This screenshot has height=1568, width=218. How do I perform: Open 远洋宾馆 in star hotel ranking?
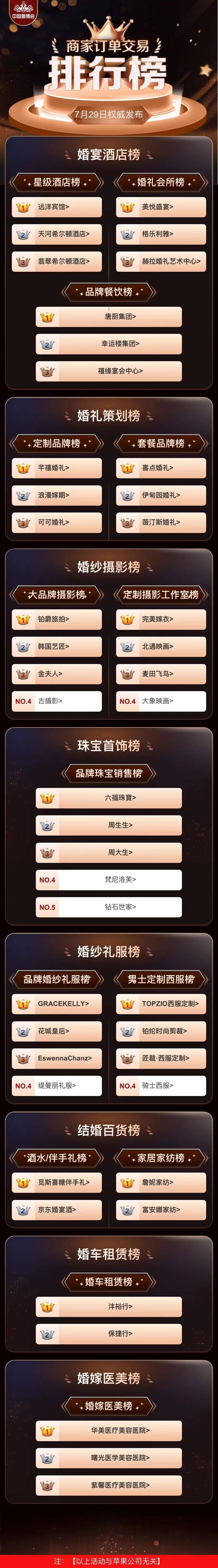(57, 207)
